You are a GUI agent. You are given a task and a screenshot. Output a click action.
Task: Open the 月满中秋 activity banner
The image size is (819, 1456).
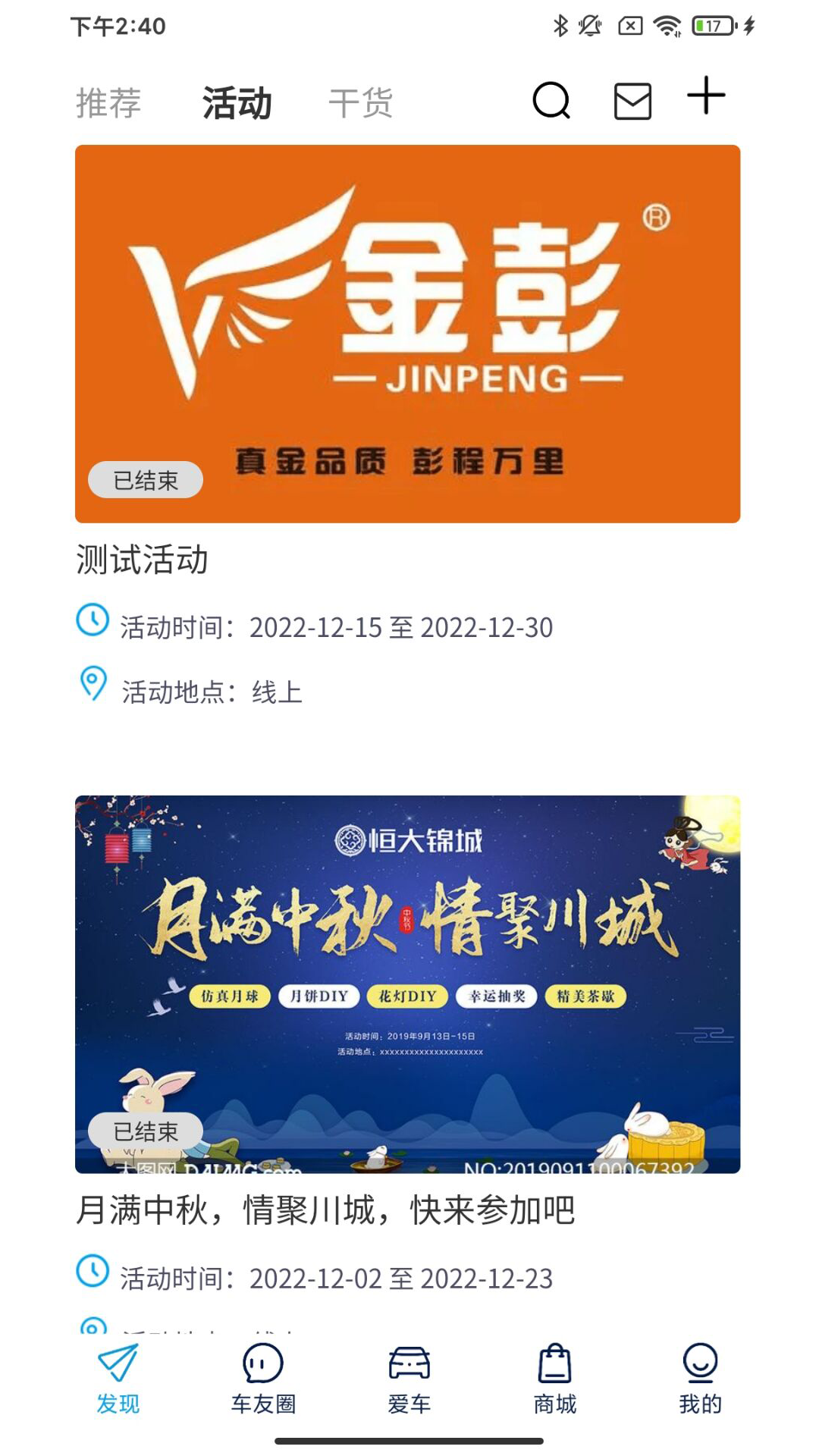tap(407, 984)
